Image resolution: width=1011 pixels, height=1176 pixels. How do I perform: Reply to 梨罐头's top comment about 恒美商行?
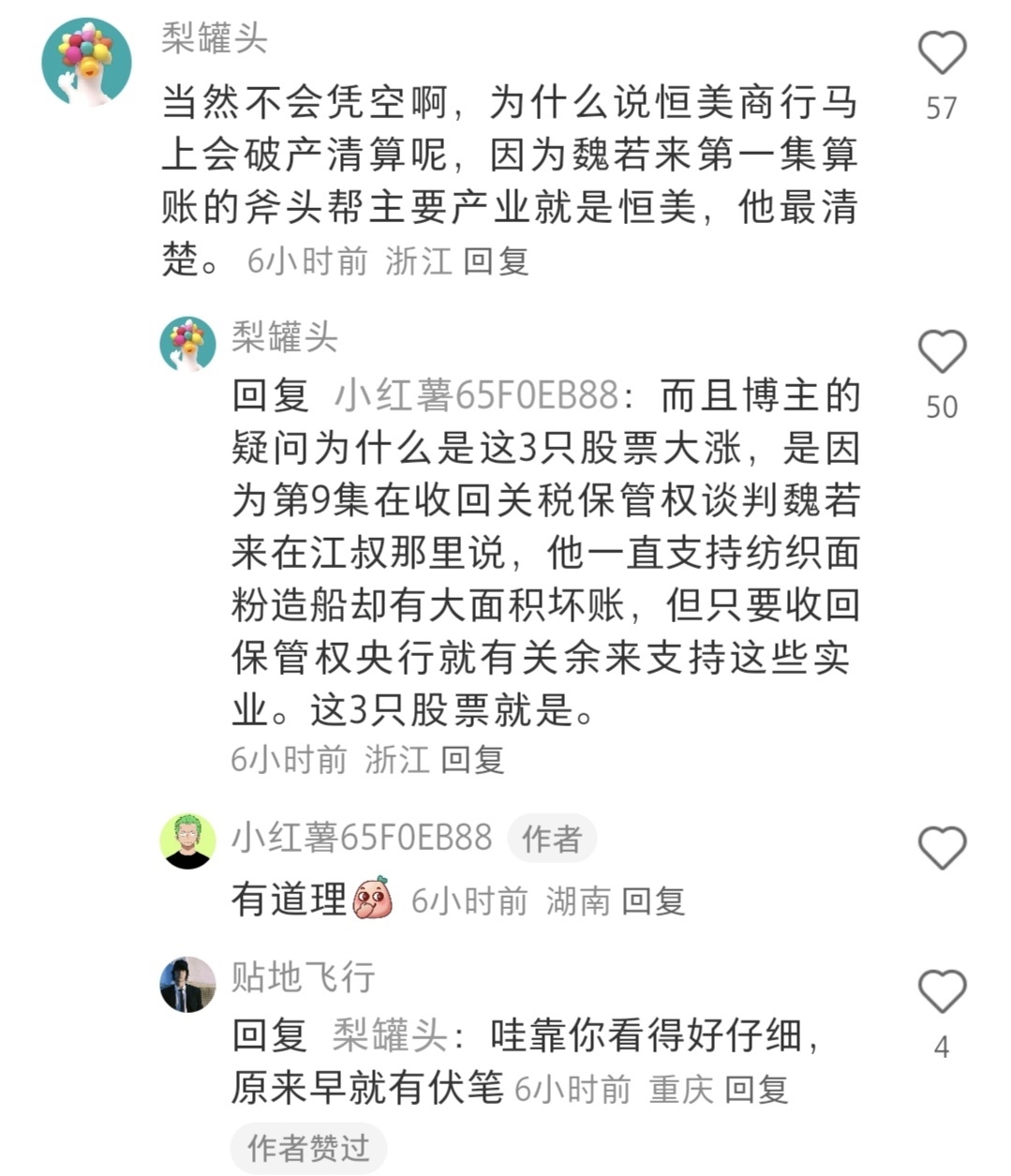[496, 261]
